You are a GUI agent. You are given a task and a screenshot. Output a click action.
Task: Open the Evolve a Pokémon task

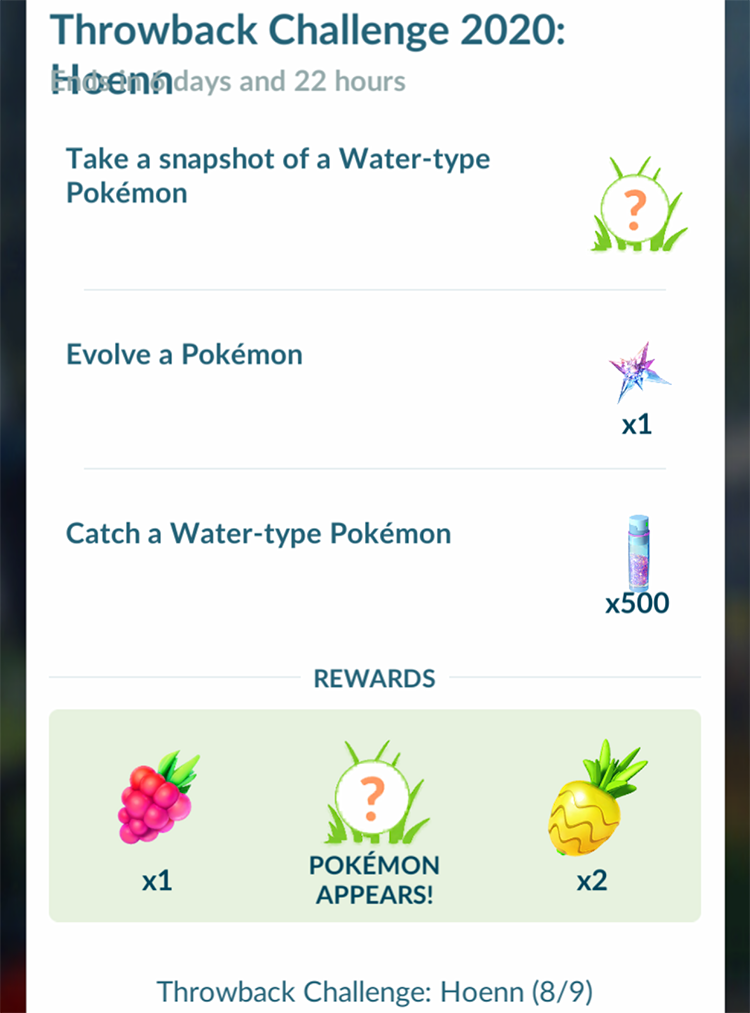tap(185, 355)
